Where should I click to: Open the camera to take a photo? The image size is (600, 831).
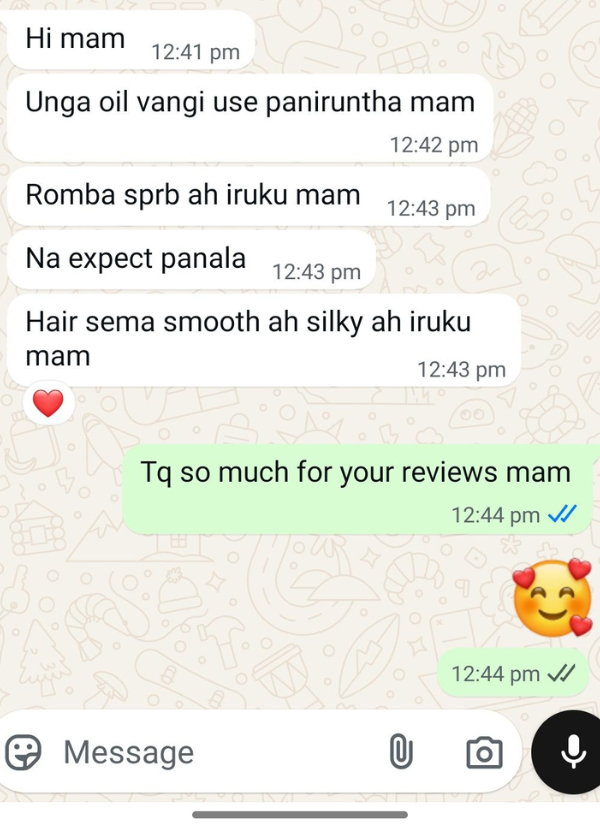point(484,752)
